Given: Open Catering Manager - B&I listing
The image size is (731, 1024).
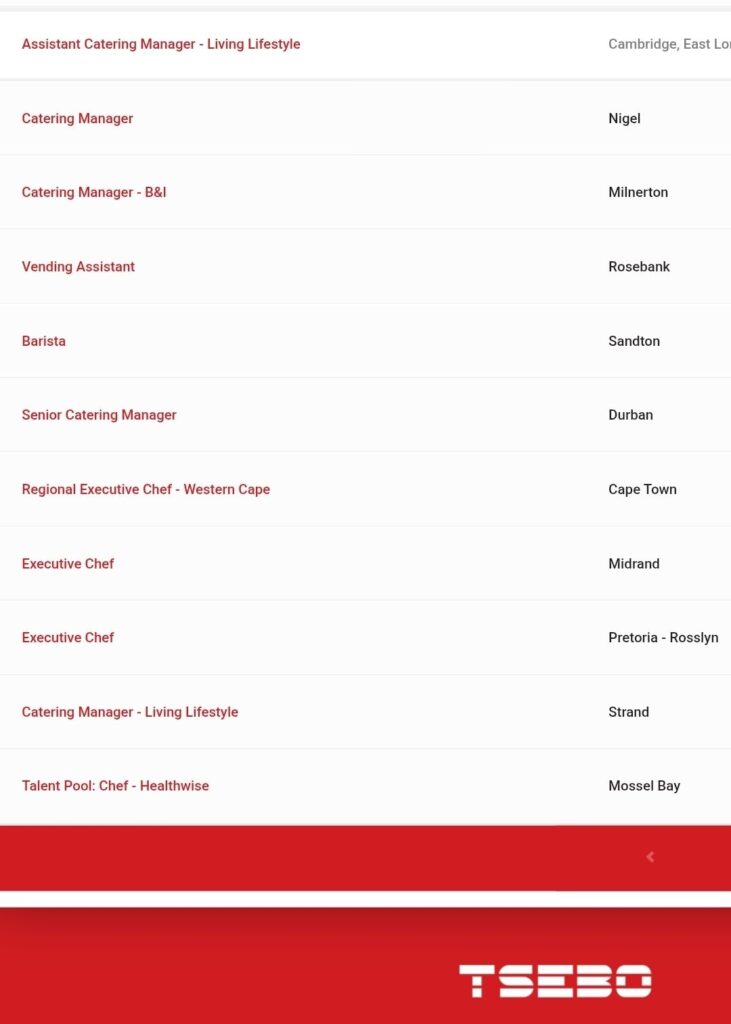Looking at the screenshot, I should [x=94, y=192].
